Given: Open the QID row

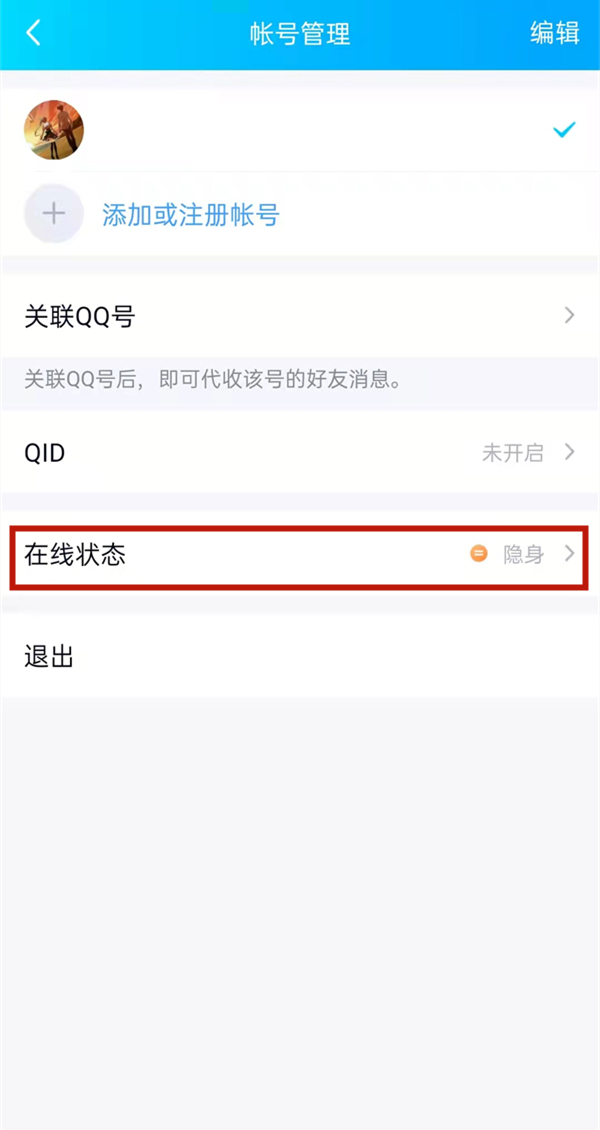Looking at the screenshot, I should pyautogui.click(x=300, y=453).
